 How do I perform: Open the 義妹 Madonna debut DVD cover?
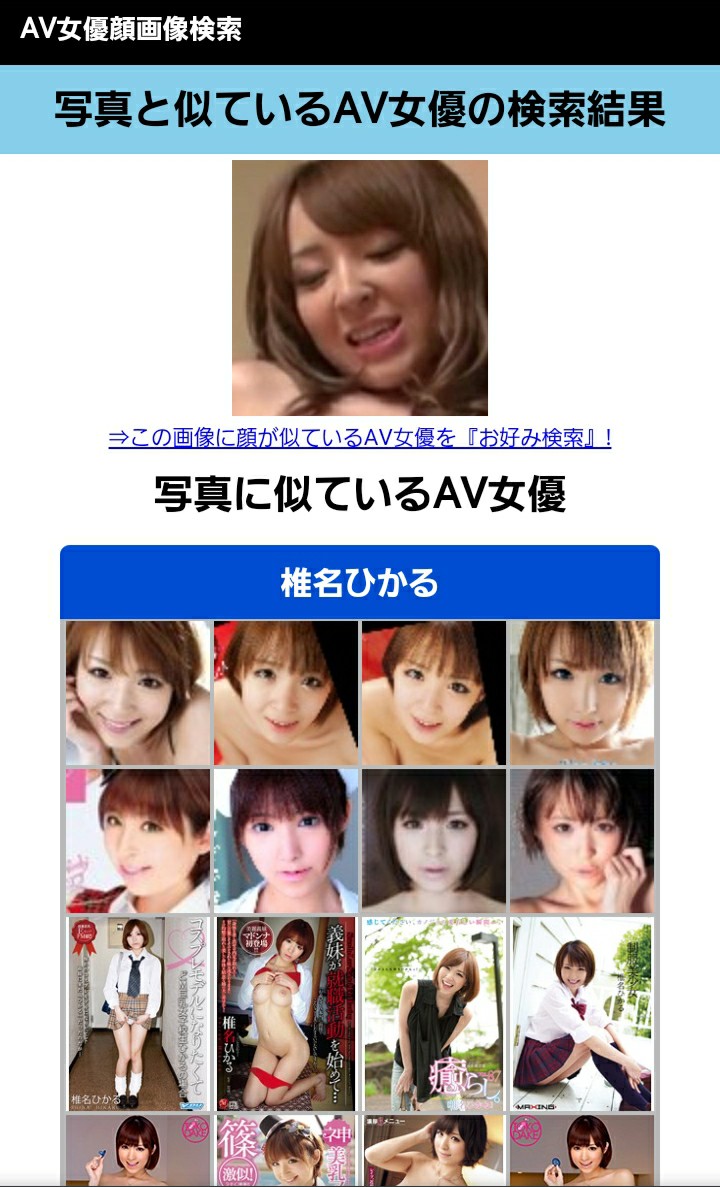pyautogui.click(x=285, y=1013)
